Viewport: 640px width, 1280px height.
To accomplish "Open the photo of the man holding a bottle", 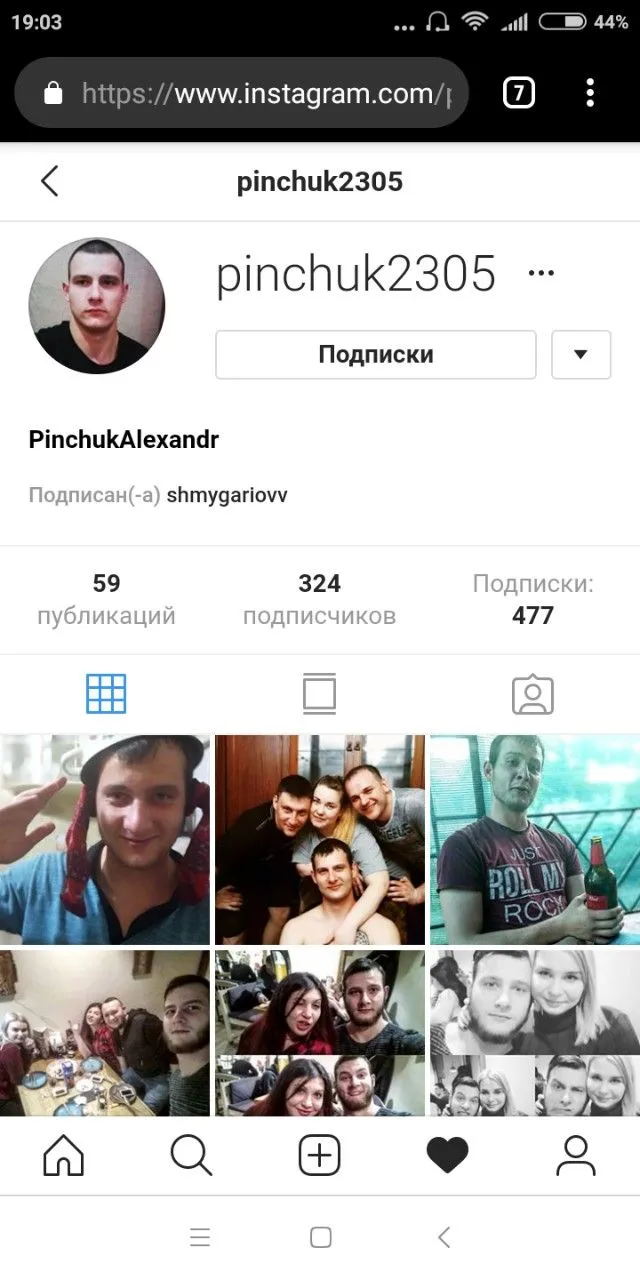I will [535, 840].
